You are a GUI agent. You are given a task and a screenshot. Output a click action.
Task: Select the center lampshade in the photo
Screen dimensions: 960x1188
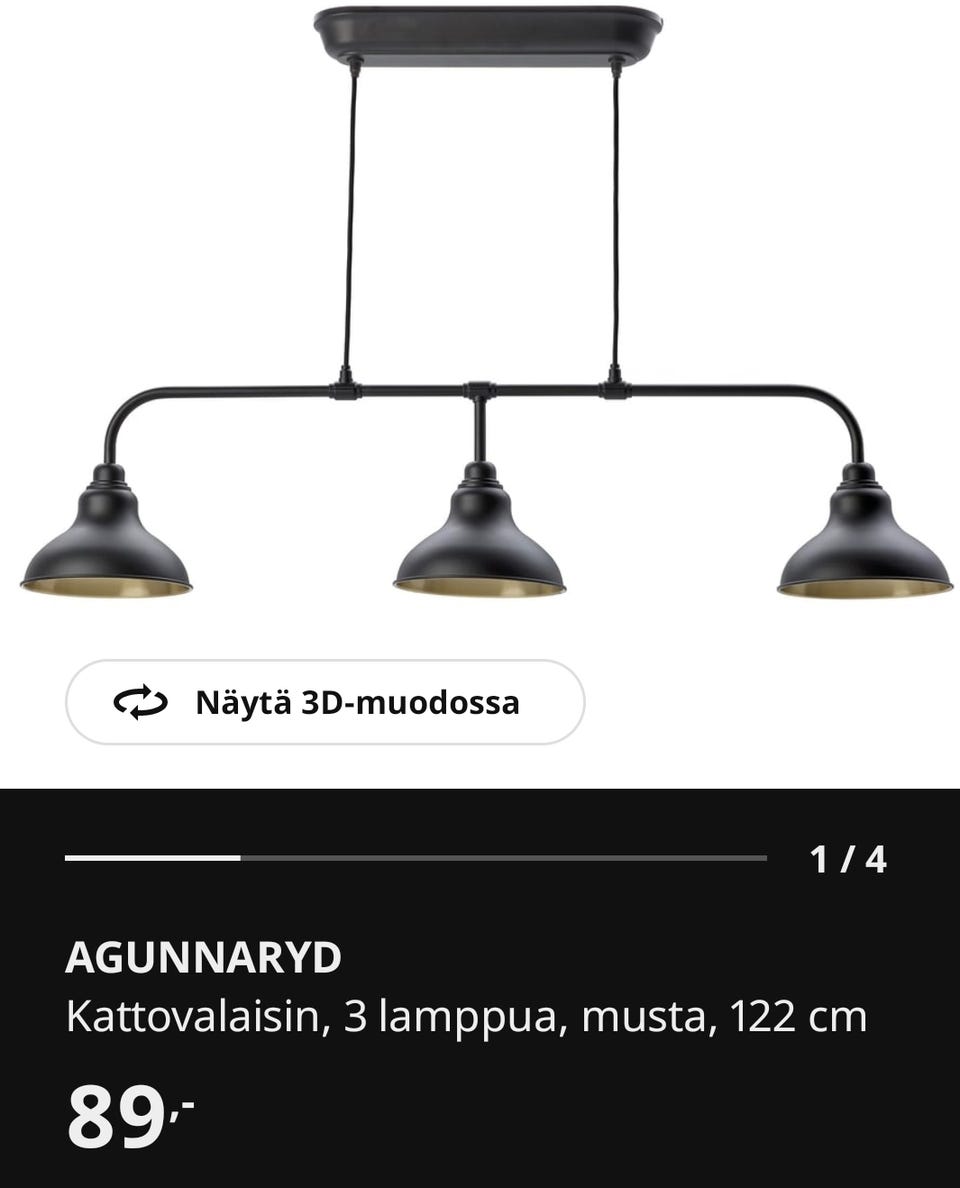478,545
